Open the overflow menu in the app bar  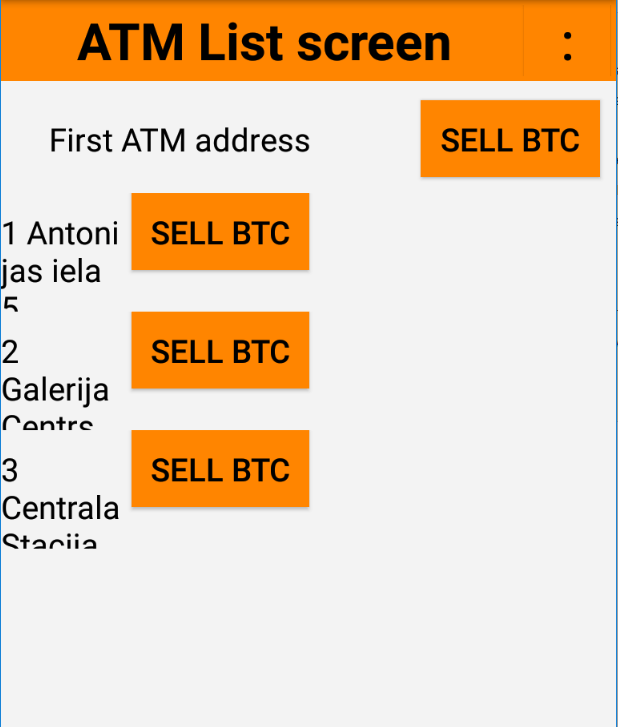click(x=568, y=45)
